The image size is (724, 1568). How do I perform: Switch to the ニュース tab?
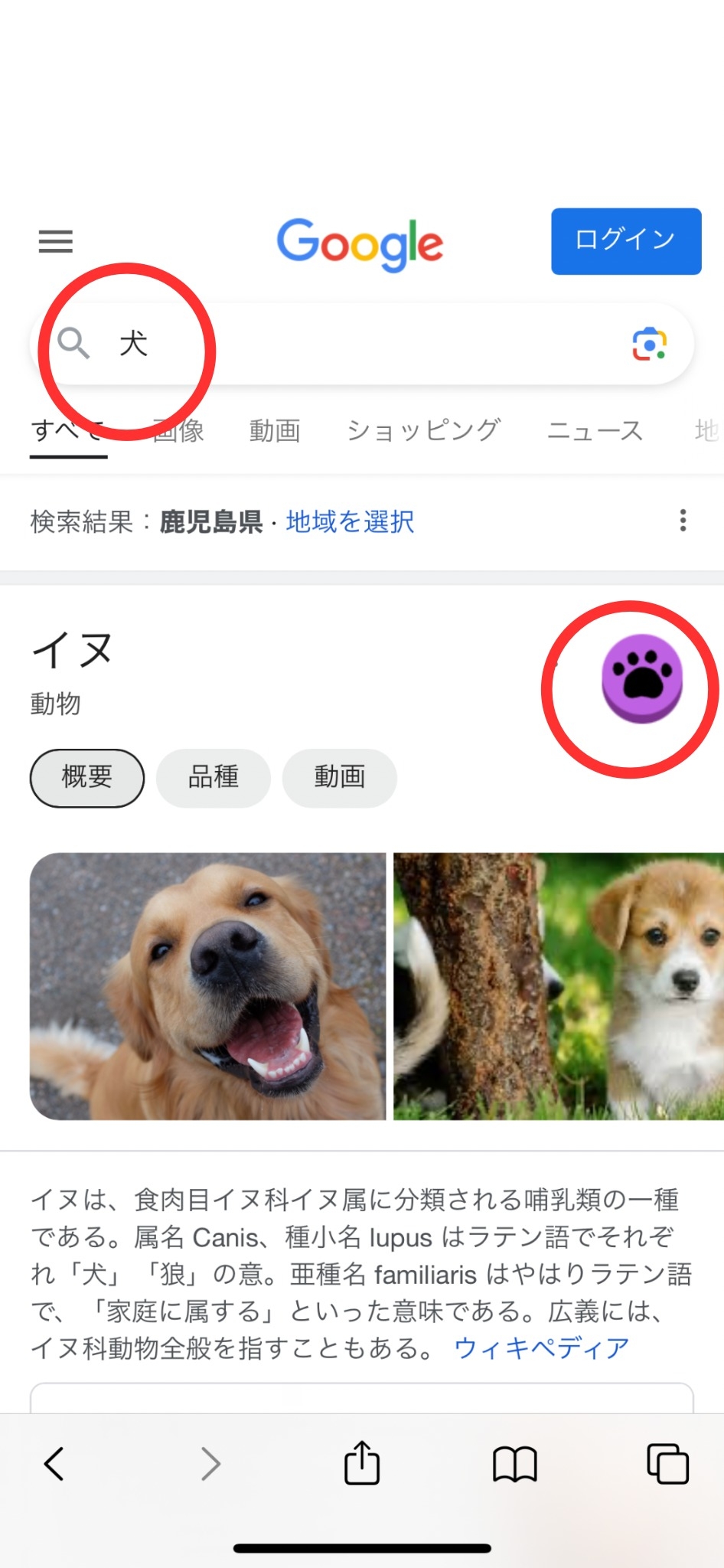pos(595,431)
